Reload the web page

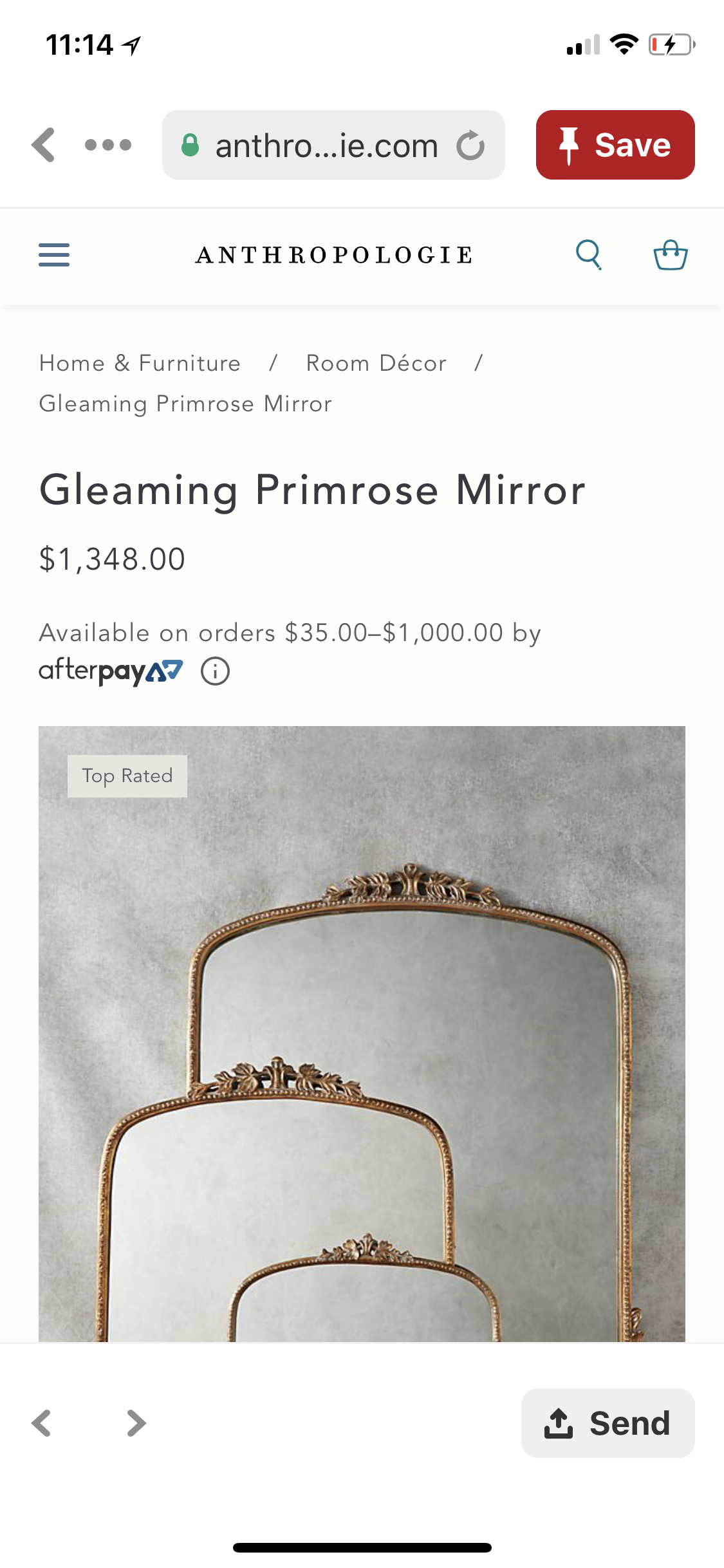tap(470, 145)
